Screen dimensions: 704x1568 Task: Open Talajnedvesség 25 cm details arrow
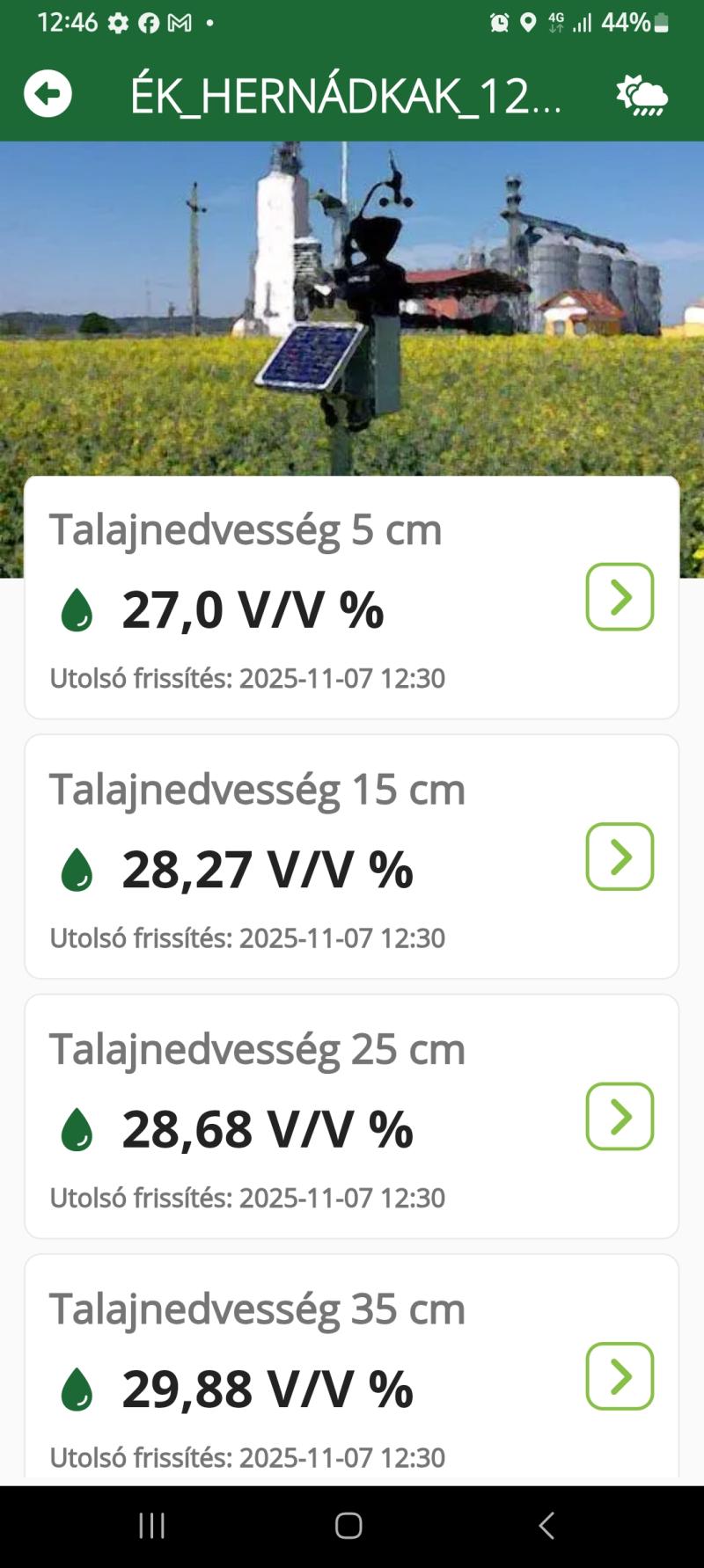(x=620, y=1116)
